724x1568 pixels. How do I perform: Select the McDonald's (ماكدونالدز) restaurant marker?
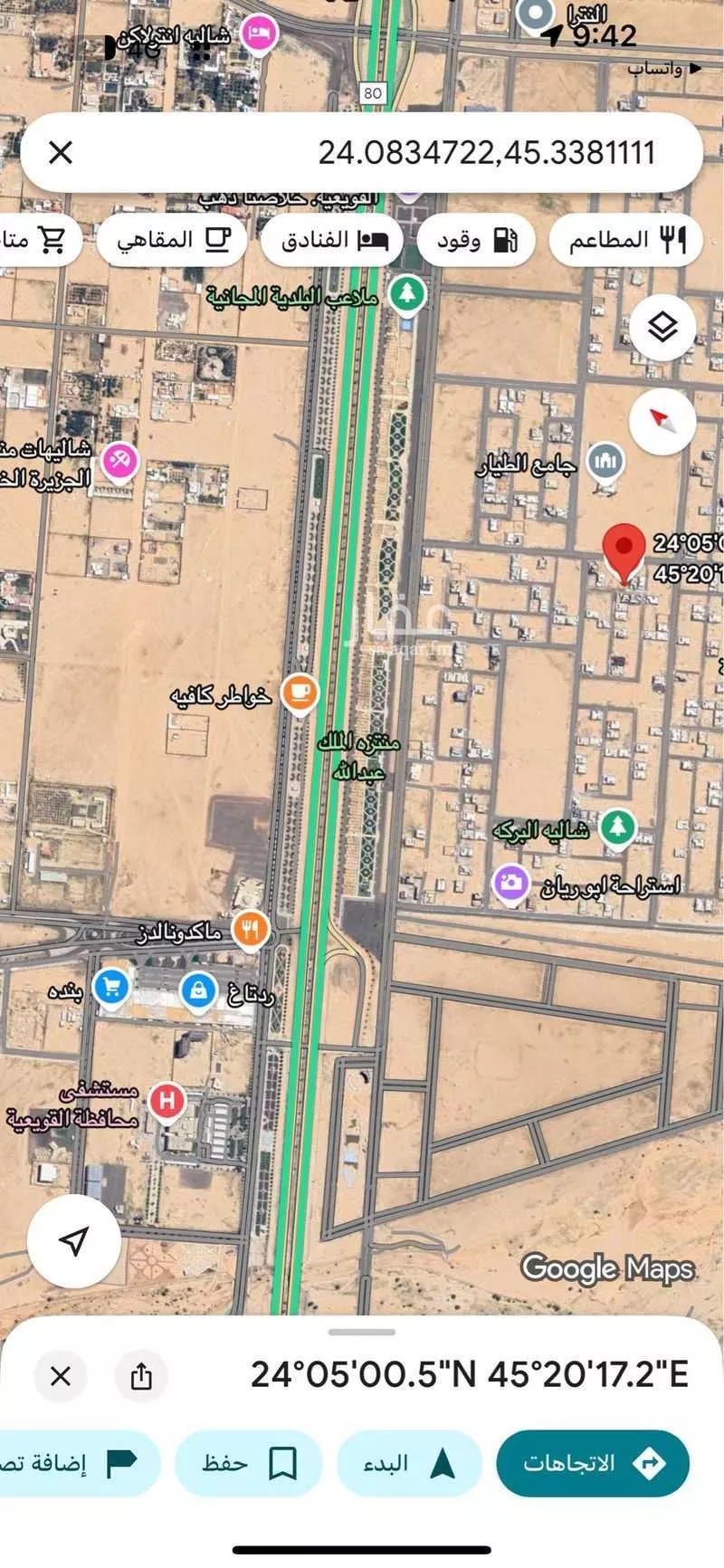[x=251, y=928]
